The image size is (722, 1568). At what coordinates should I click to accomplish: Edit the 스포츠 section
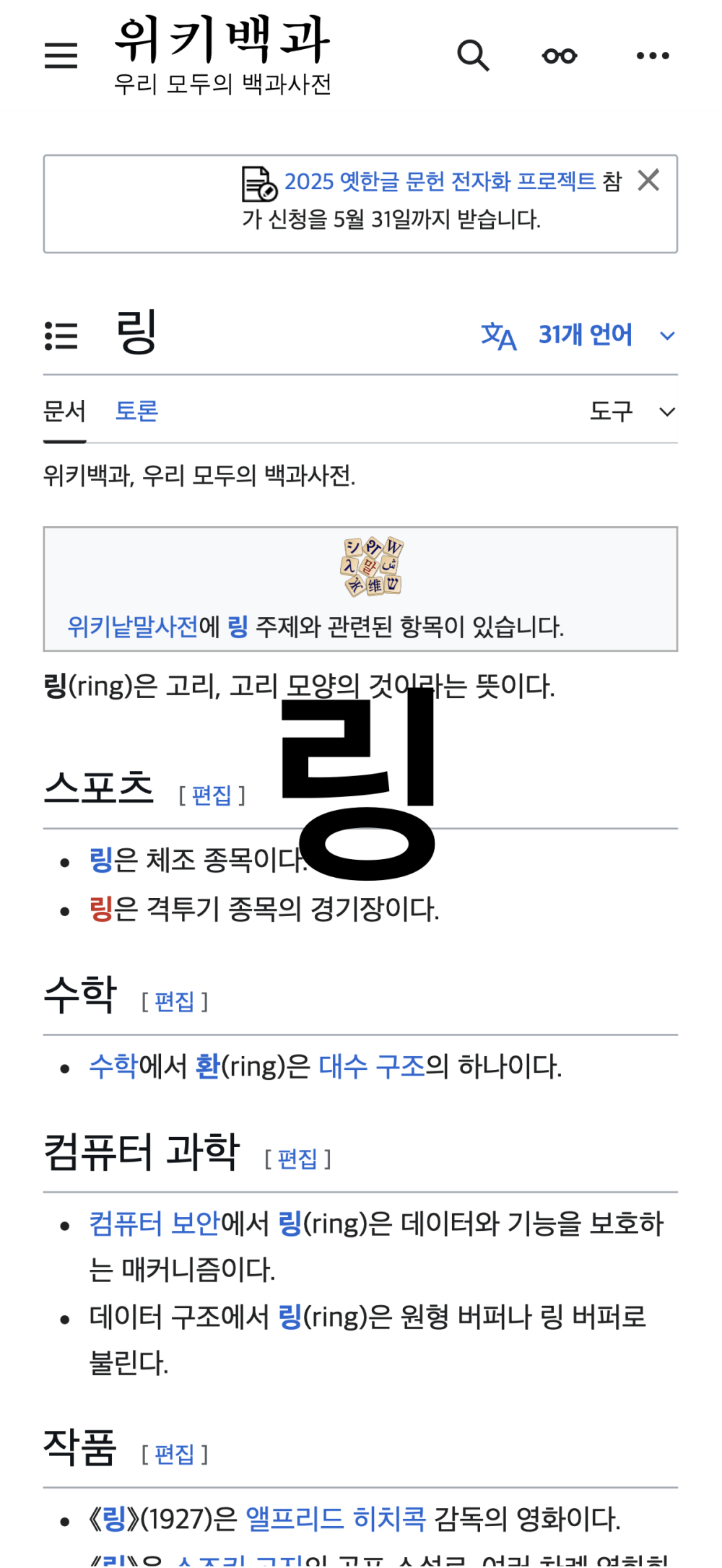(212, 795)
